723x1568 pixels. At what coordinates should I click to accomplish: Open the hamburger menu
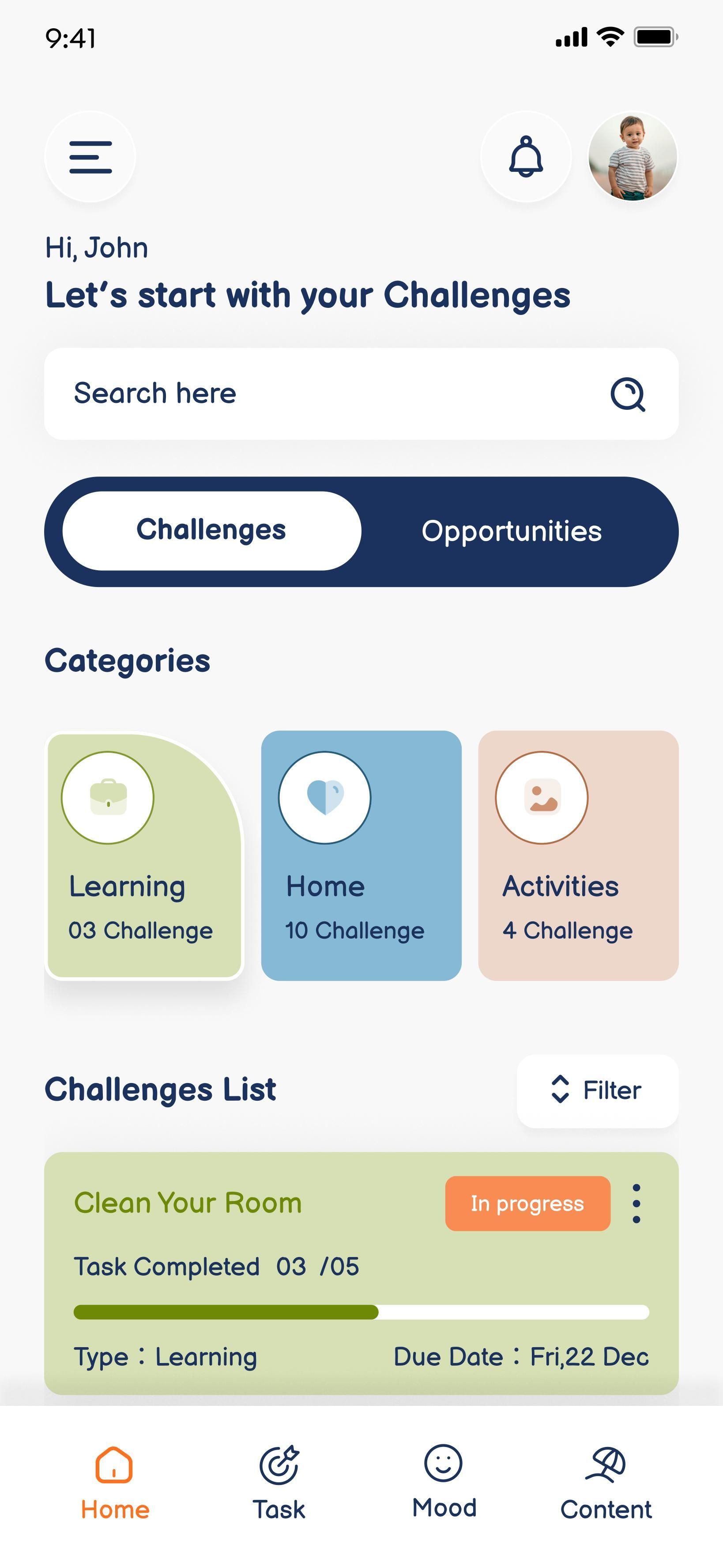tap(90, 157)
